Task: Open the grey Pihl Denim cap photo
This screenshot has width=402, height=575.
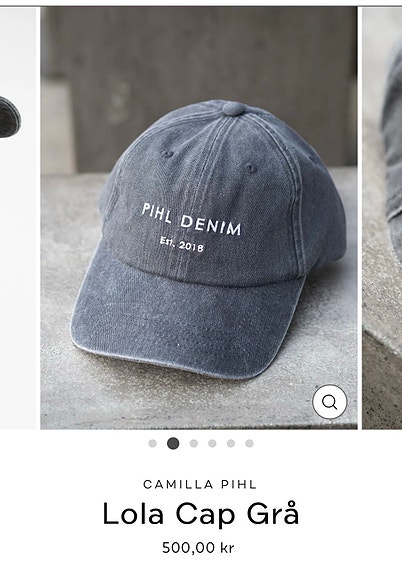Action: (199, 218)
